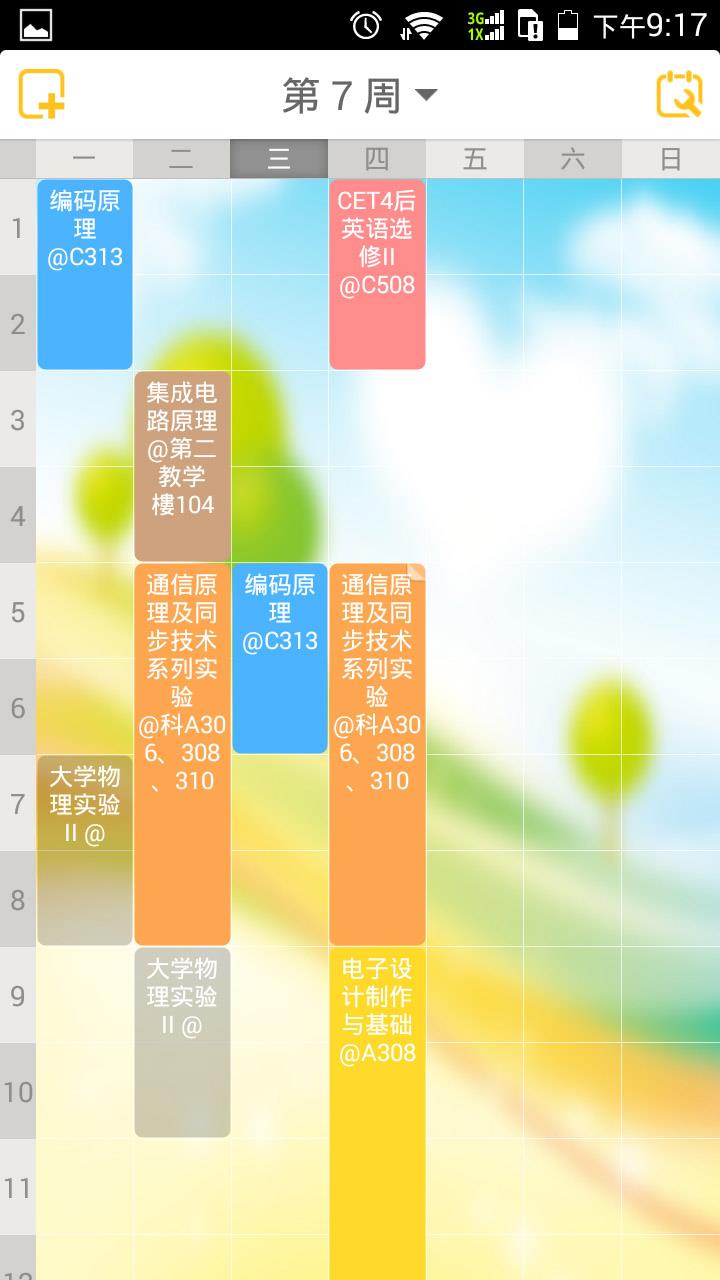Open the schedule search calendar icon
Image resolution: width=720 pixels, height=1280 pixels.
click(678, 95)
